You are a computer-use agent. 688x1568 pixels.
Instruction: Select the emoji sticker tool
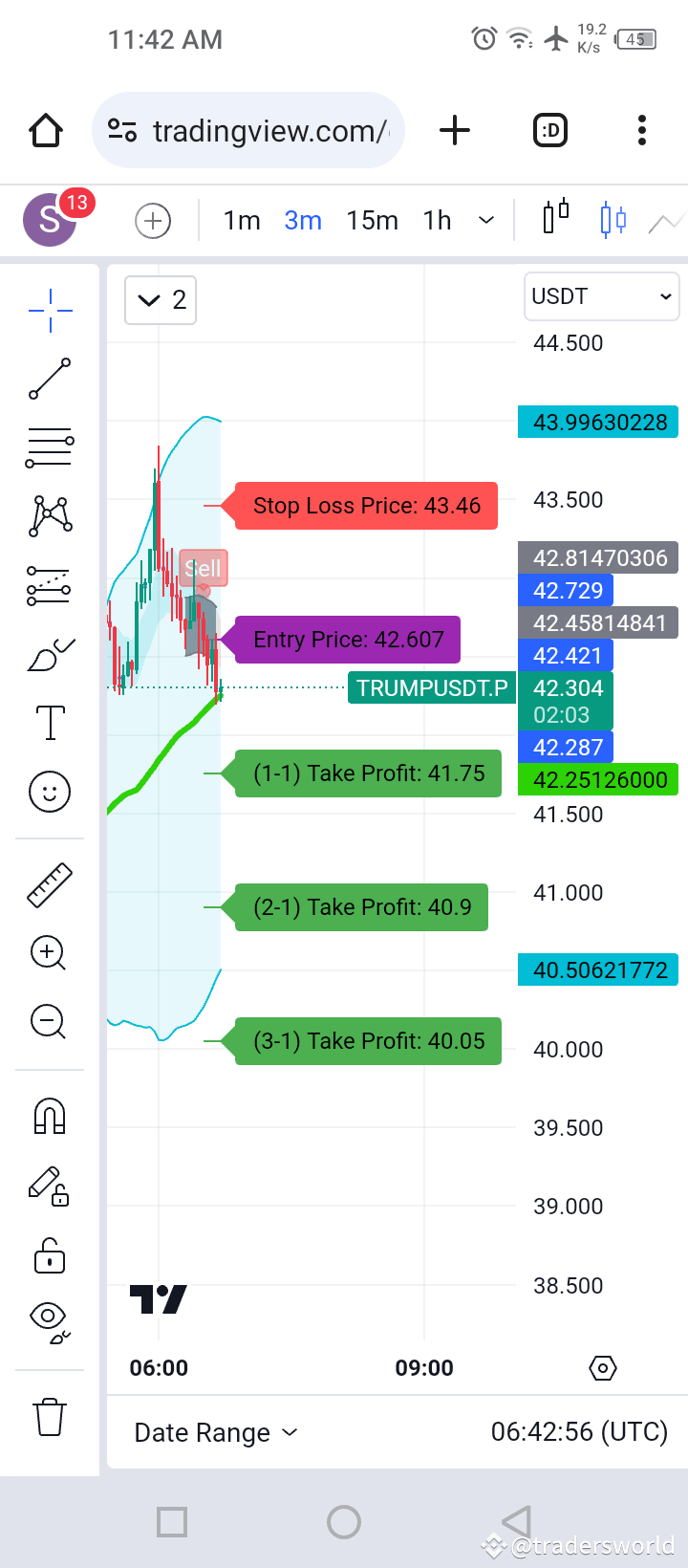(x=50, y=792)
